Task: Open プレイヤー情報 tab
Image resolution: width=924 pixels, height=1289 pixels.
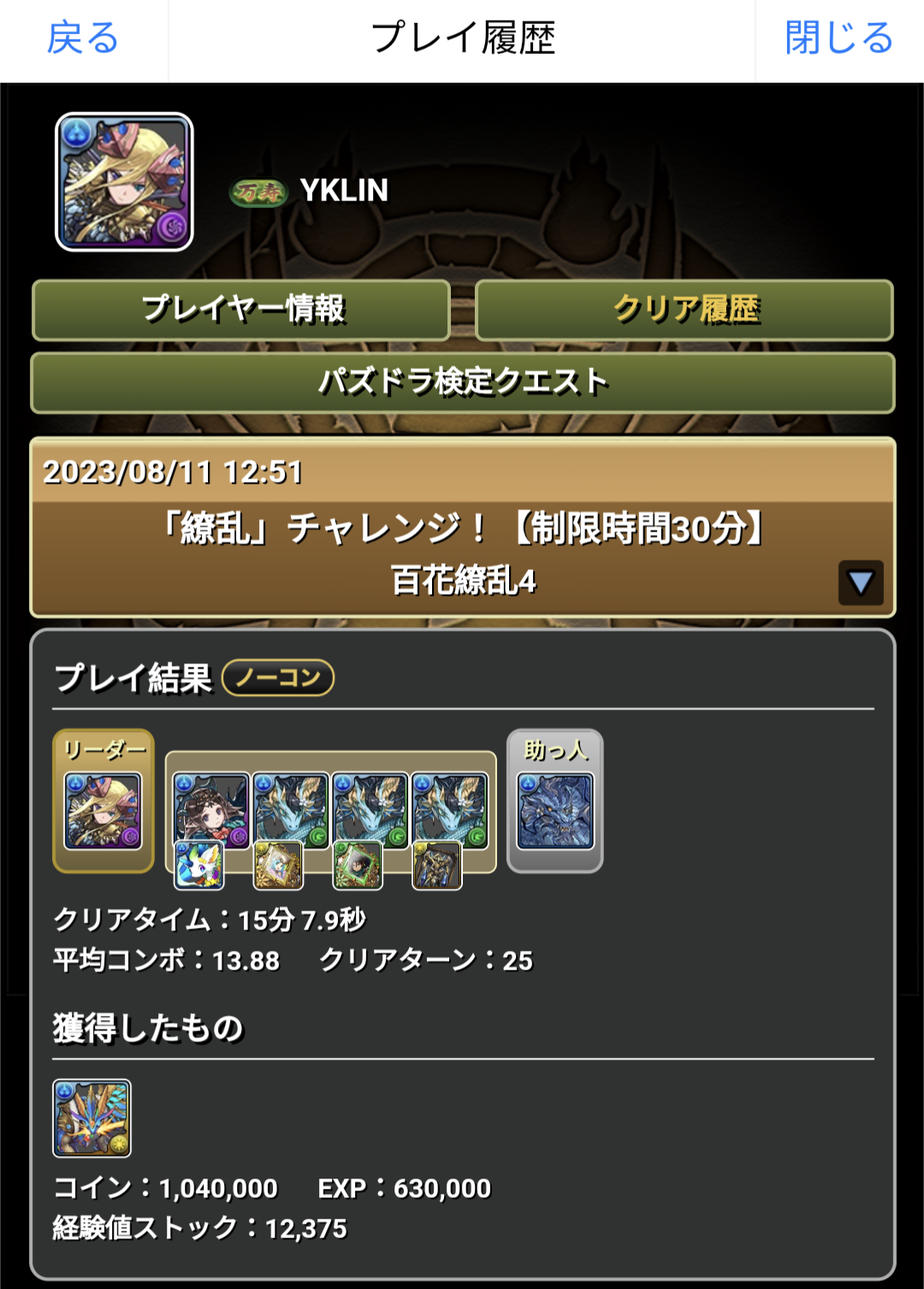Action: click(x=241, y=310)
